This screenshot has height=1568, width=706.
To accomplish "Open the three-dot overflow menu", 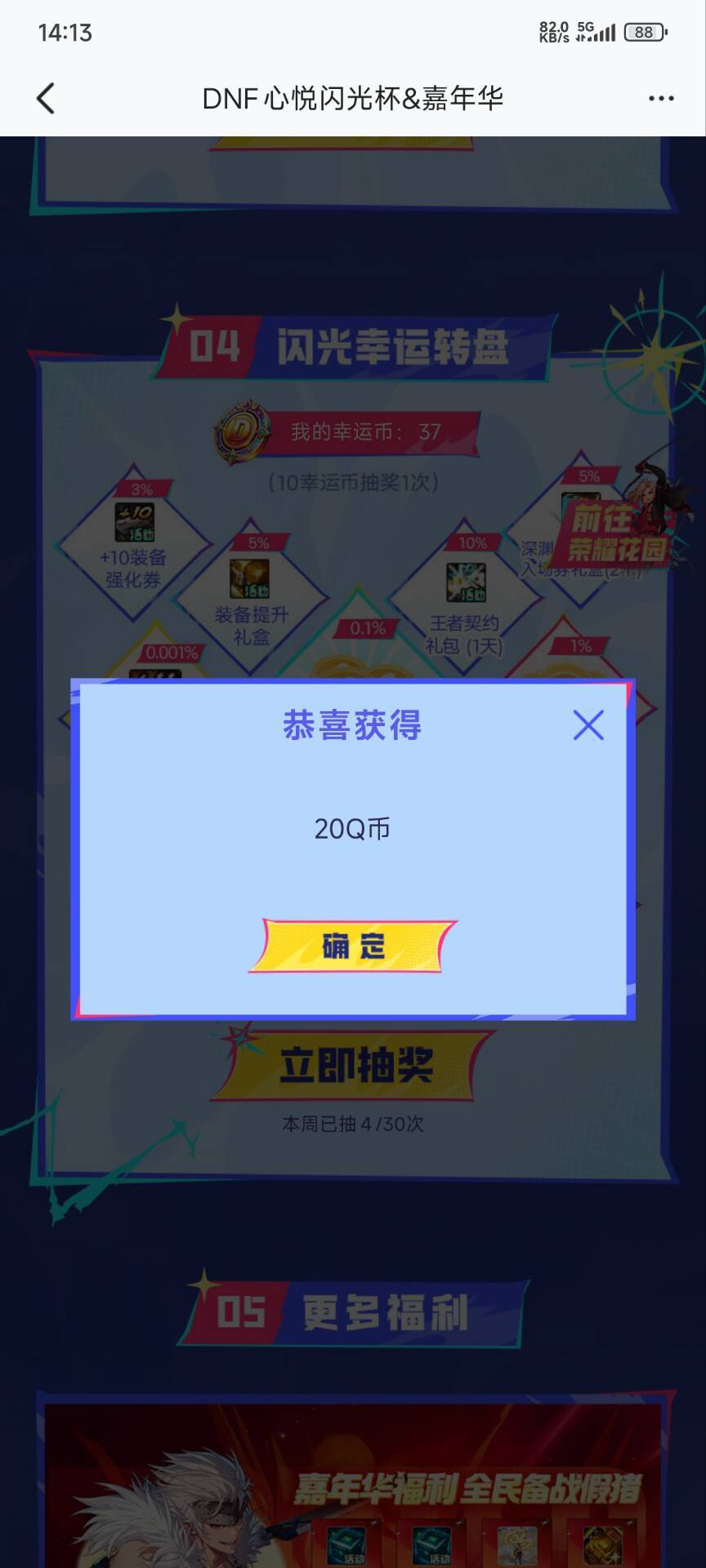I will point(660,99).
